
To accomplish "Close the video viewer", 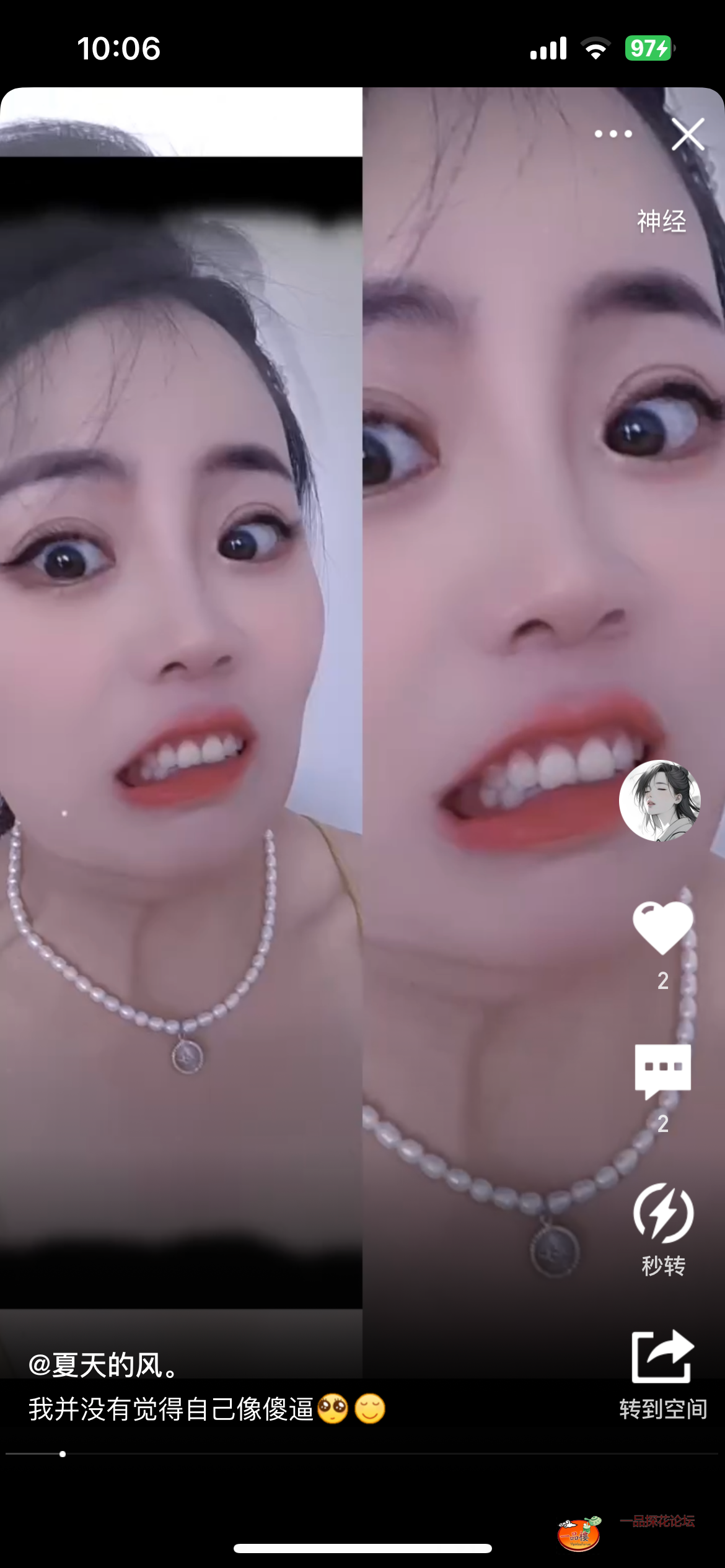I will 688,134.
